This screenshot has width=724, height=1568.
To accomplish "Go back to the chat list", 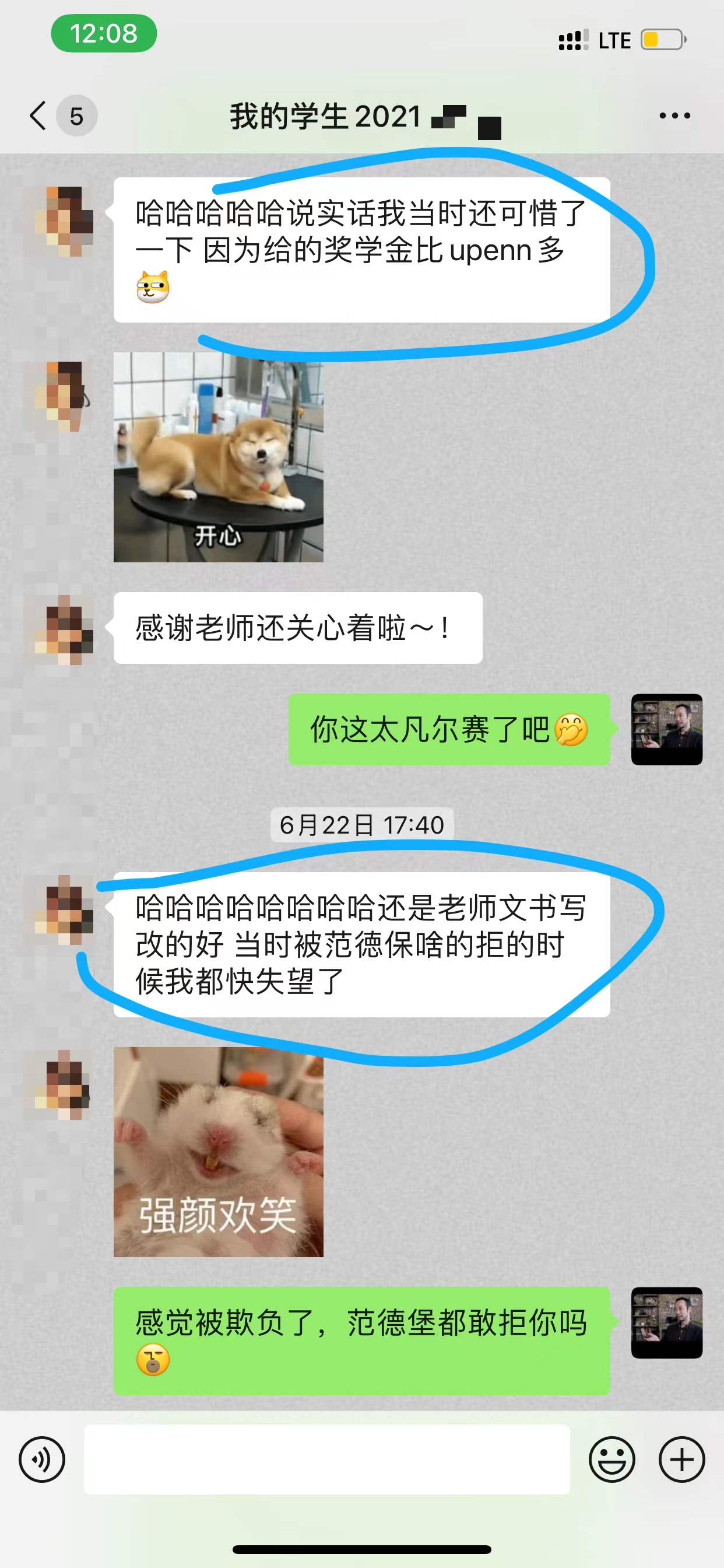I will tap(38, 116).
